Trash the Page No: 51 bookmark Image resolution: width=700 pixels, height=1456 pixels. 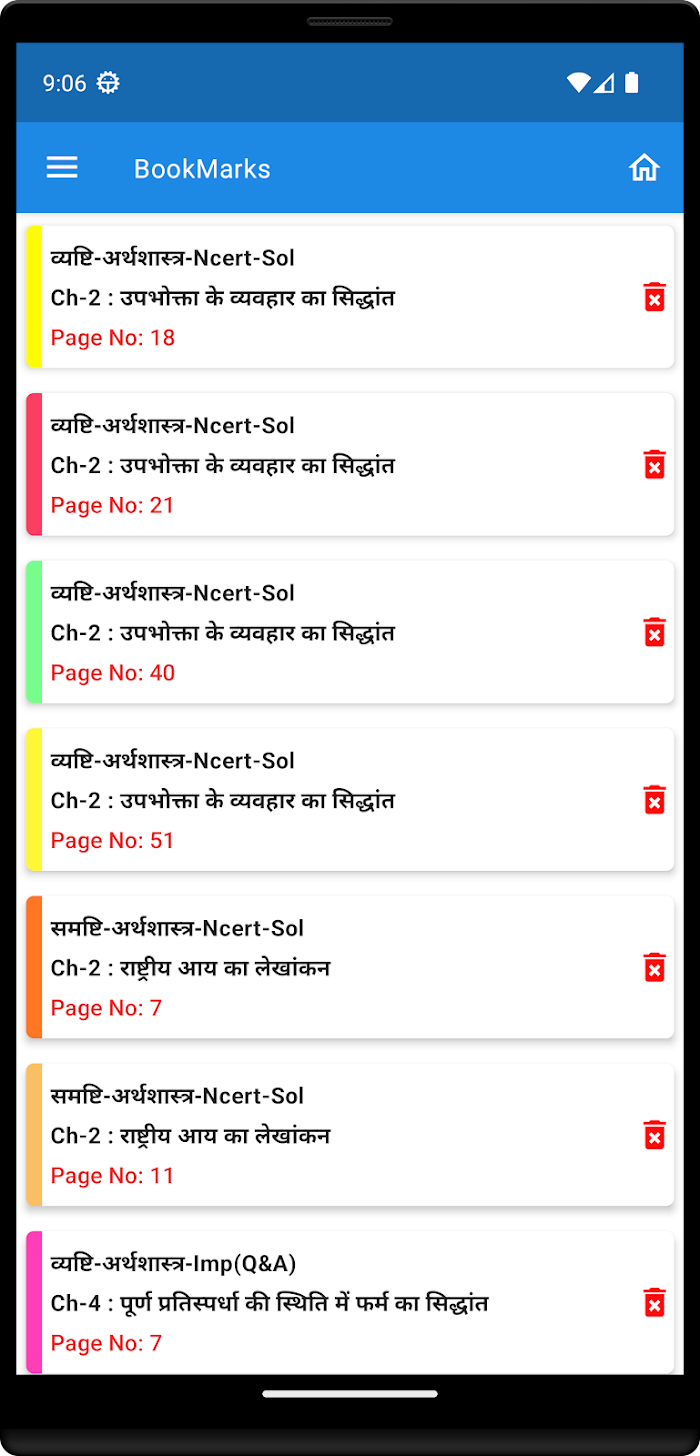tap(654, 800)
